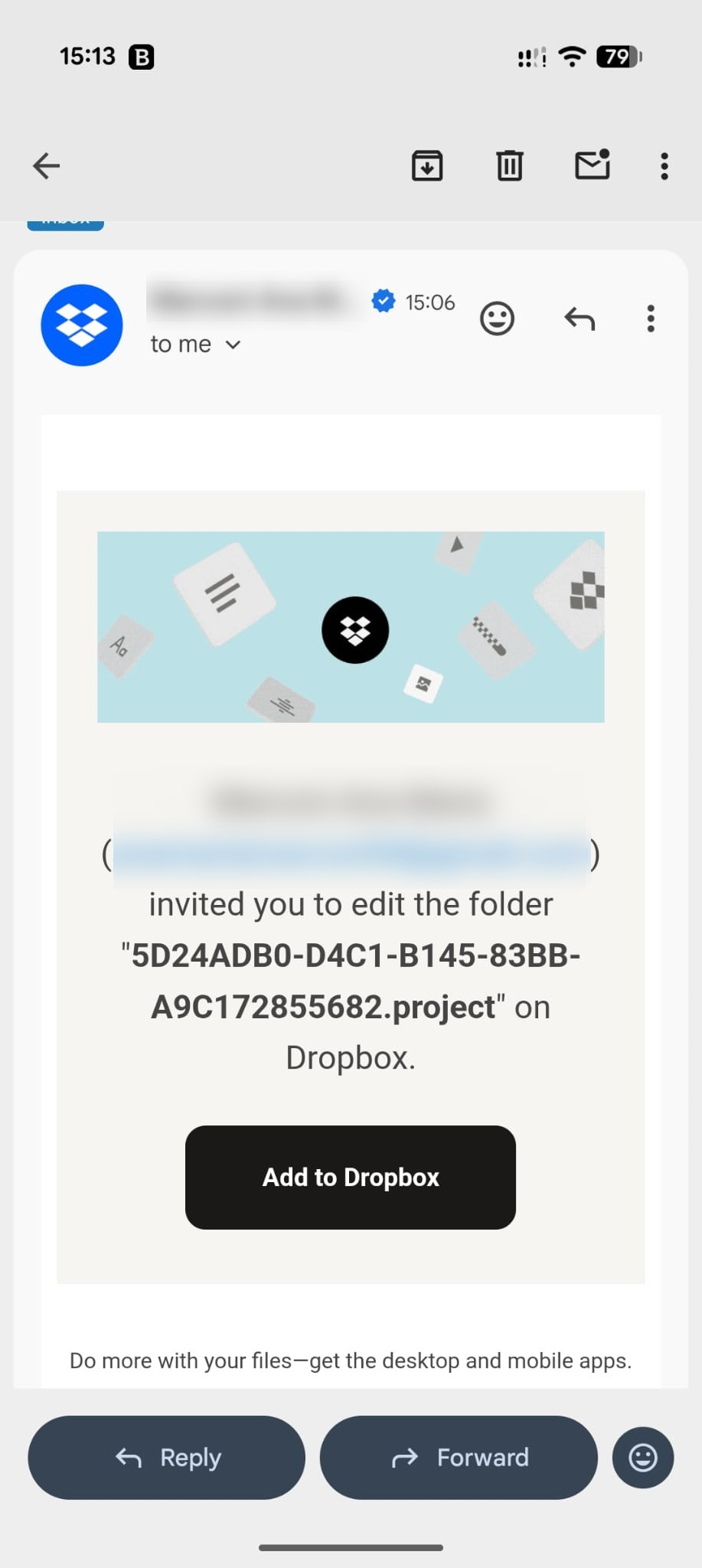Expand the "to me" recipient details
The image size is (702, 1568).
[x=195, y=345]
